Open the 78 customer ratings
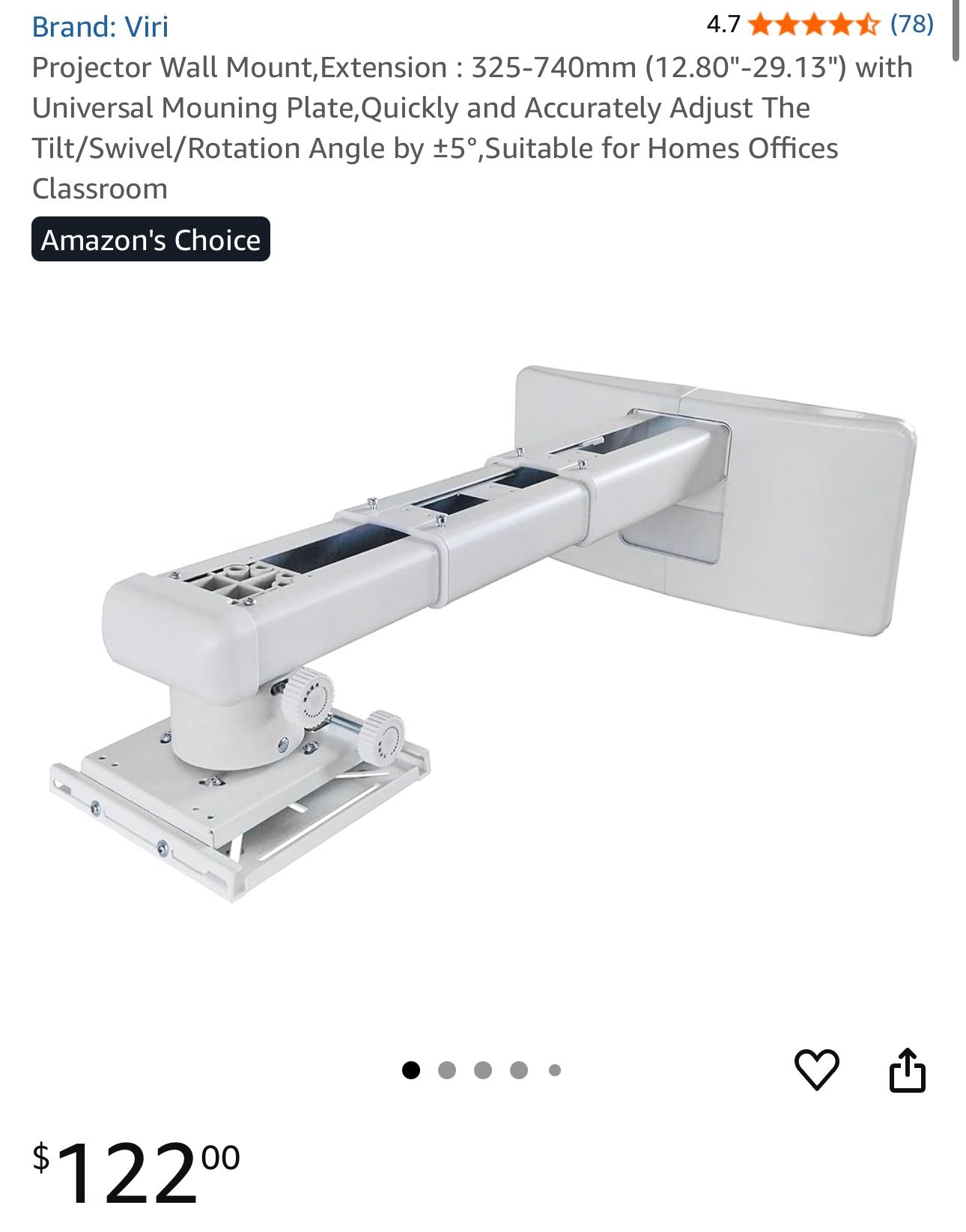Image resolution: width=966 pixels, height=1232 pixels. 911,24
